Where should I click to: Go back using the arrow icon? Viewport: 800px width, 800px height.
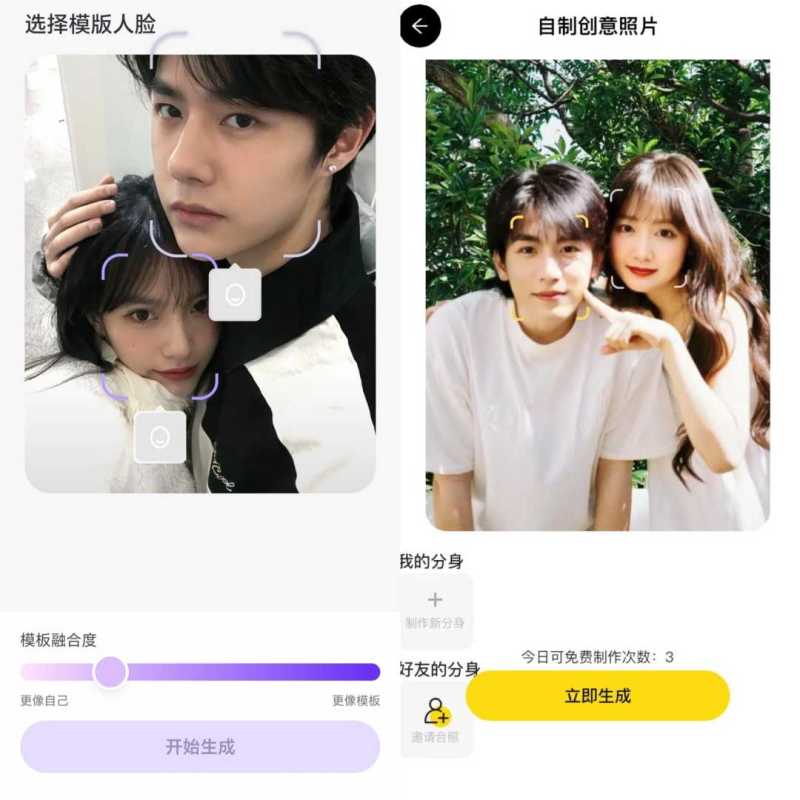coord(419,26)
